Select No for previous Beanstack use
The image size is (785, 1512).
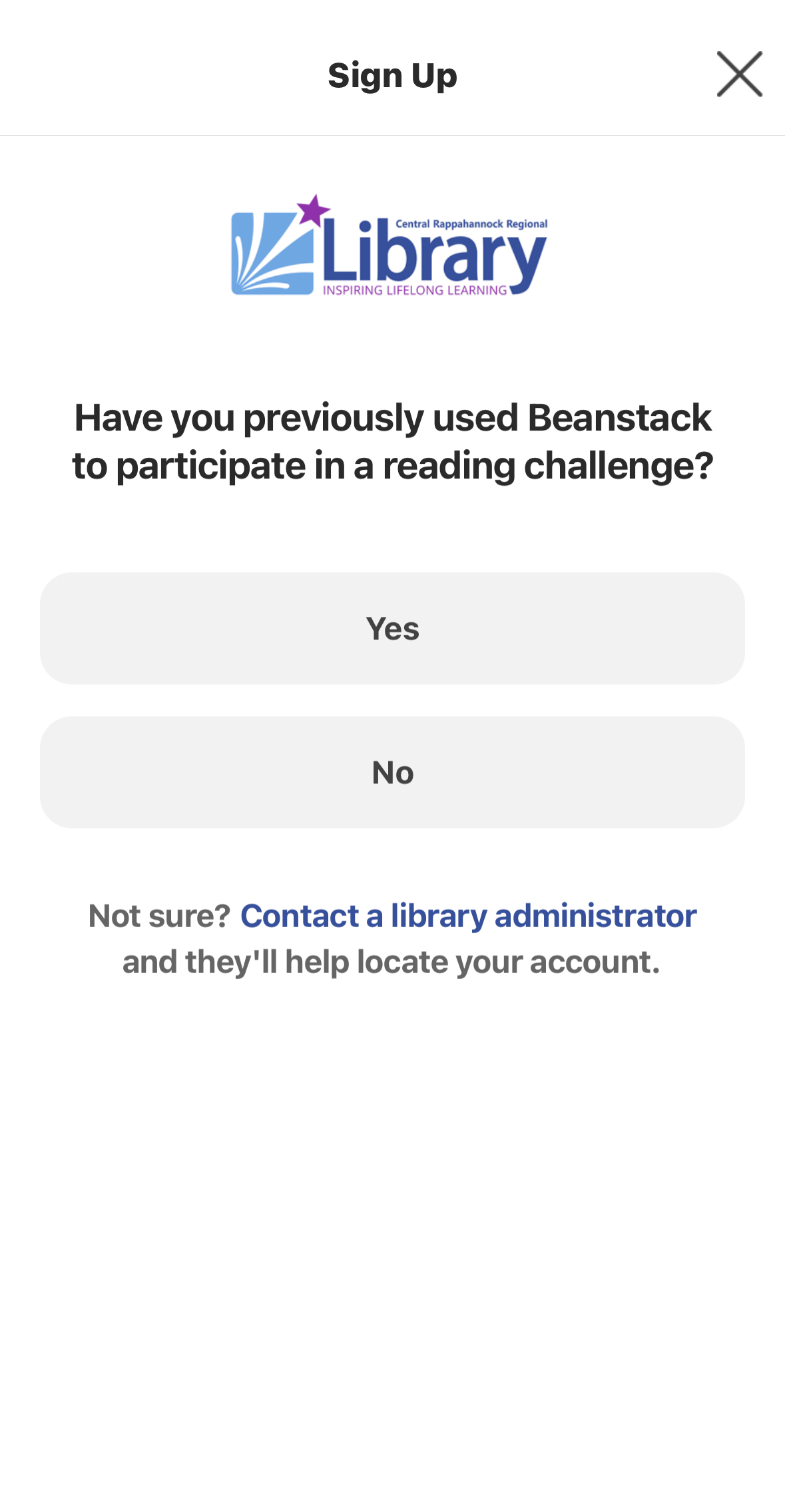click(x=392, y=772)
